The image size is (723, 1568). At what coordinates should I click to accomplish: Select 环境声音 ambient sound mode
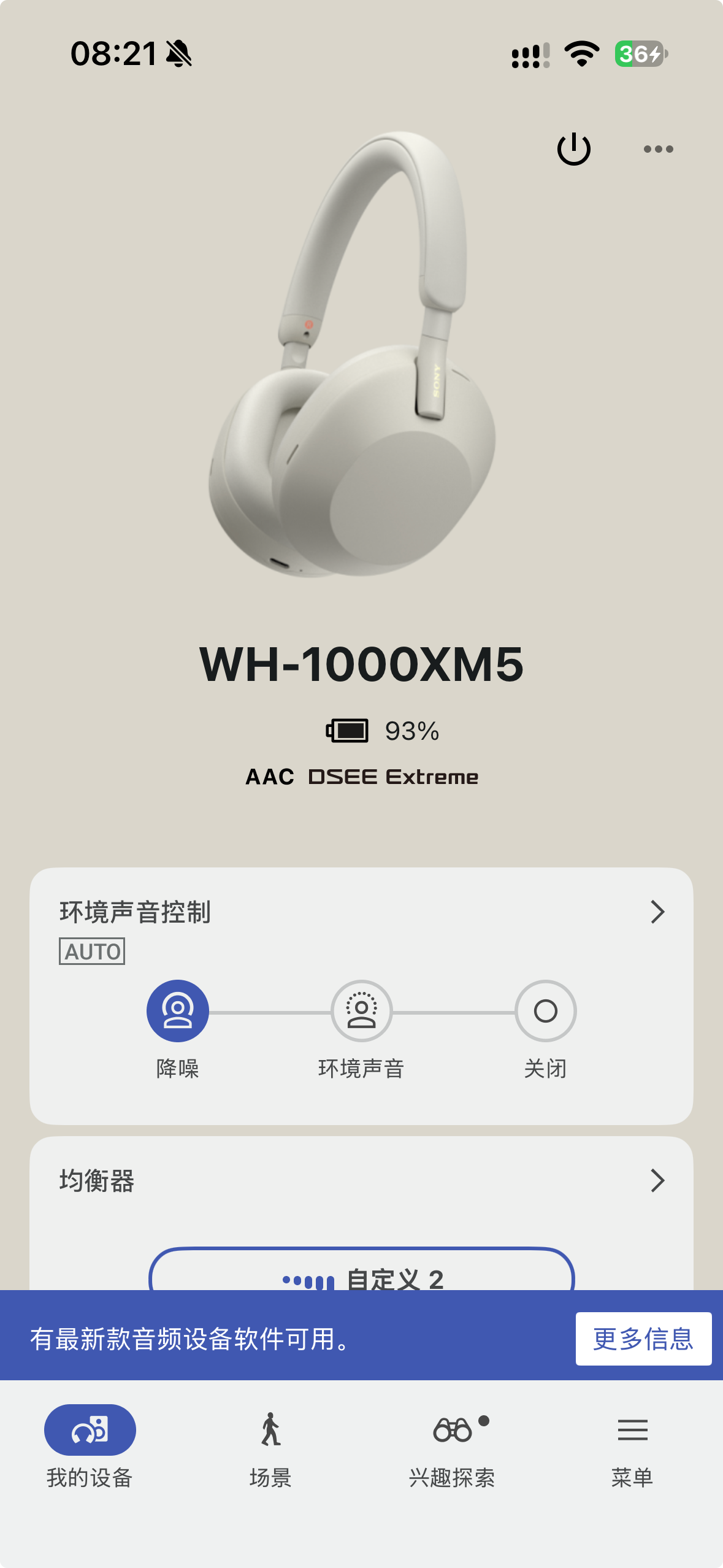(x=362, y=1011)
